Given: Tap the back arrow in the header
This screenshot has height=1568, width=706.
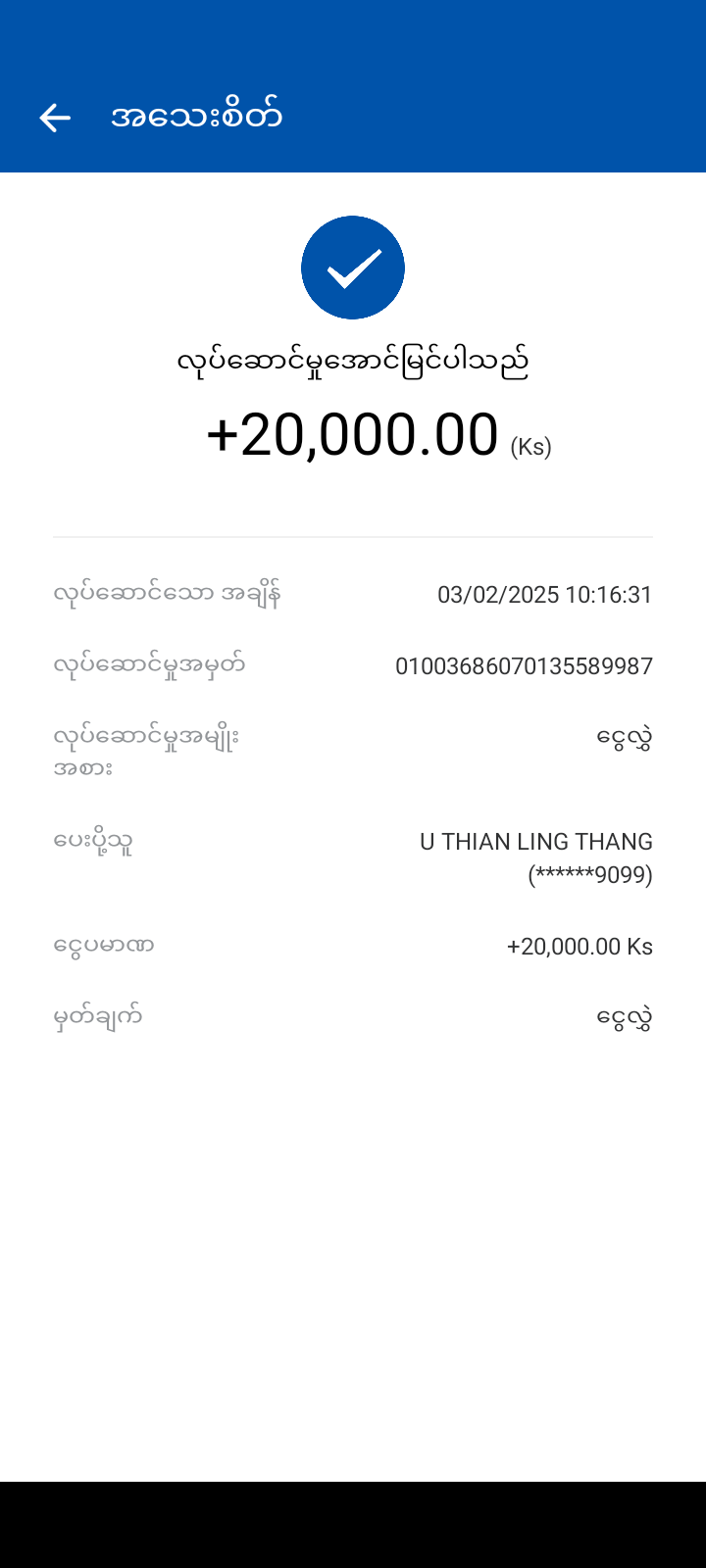Looking at the screenshot, I should pyautogui.click(x=55, y=118).
